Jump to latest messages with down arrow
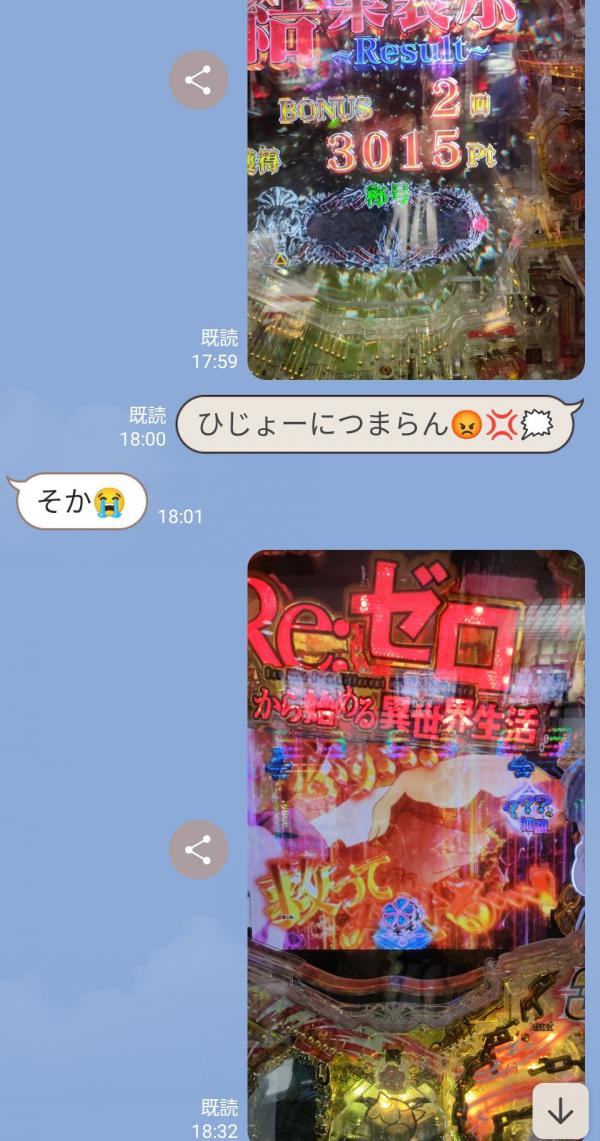600x1141 pixels. (x=560, y=1110)
